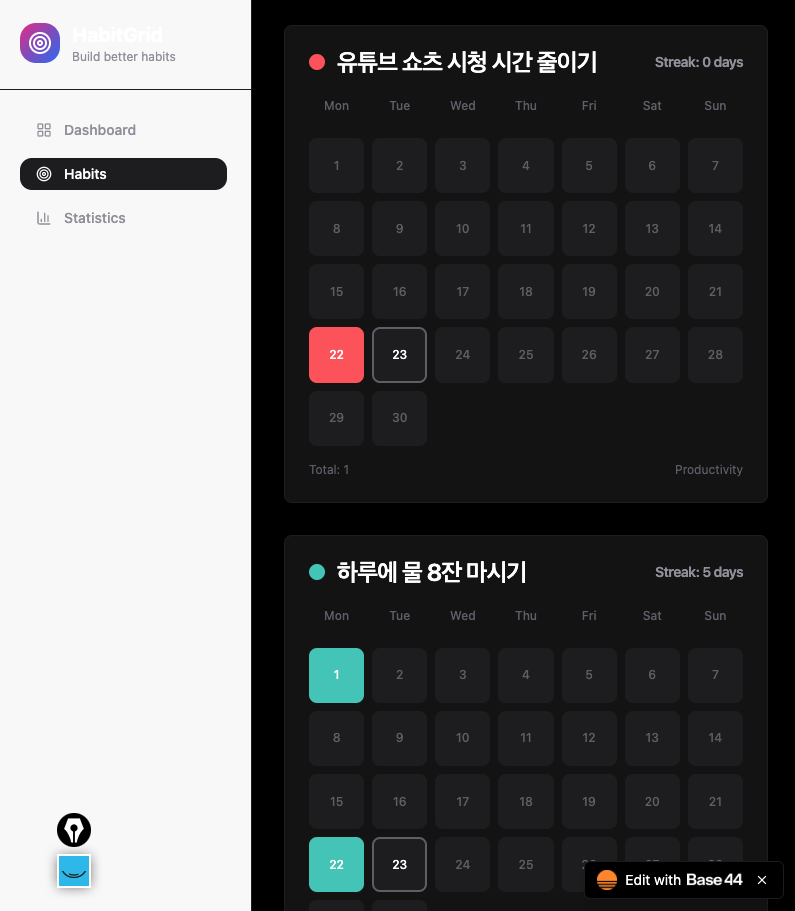Unmark day 1 for the water drinking habit

pos(336,675)
